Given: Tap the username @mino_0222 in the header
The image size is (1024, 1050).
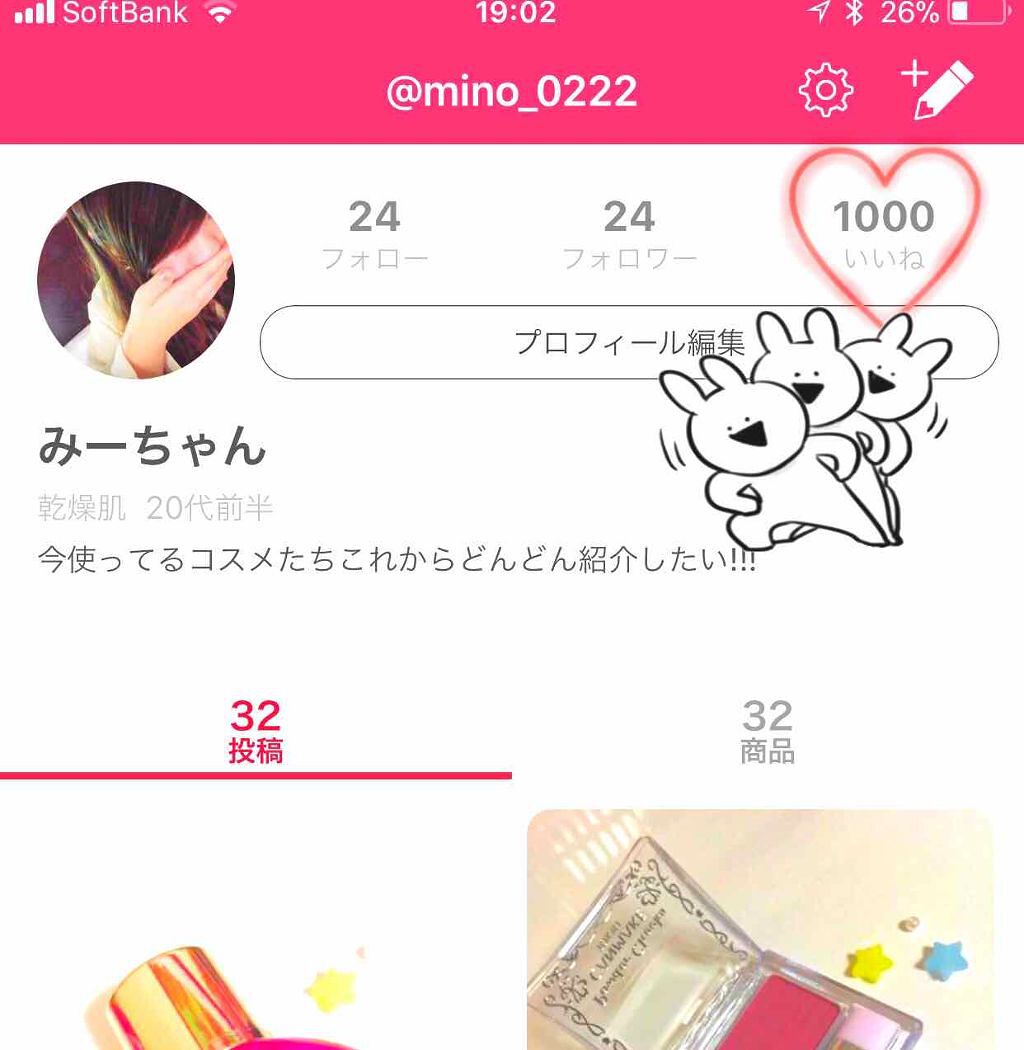Looking at the screenshot, I should tap(512, 90).
